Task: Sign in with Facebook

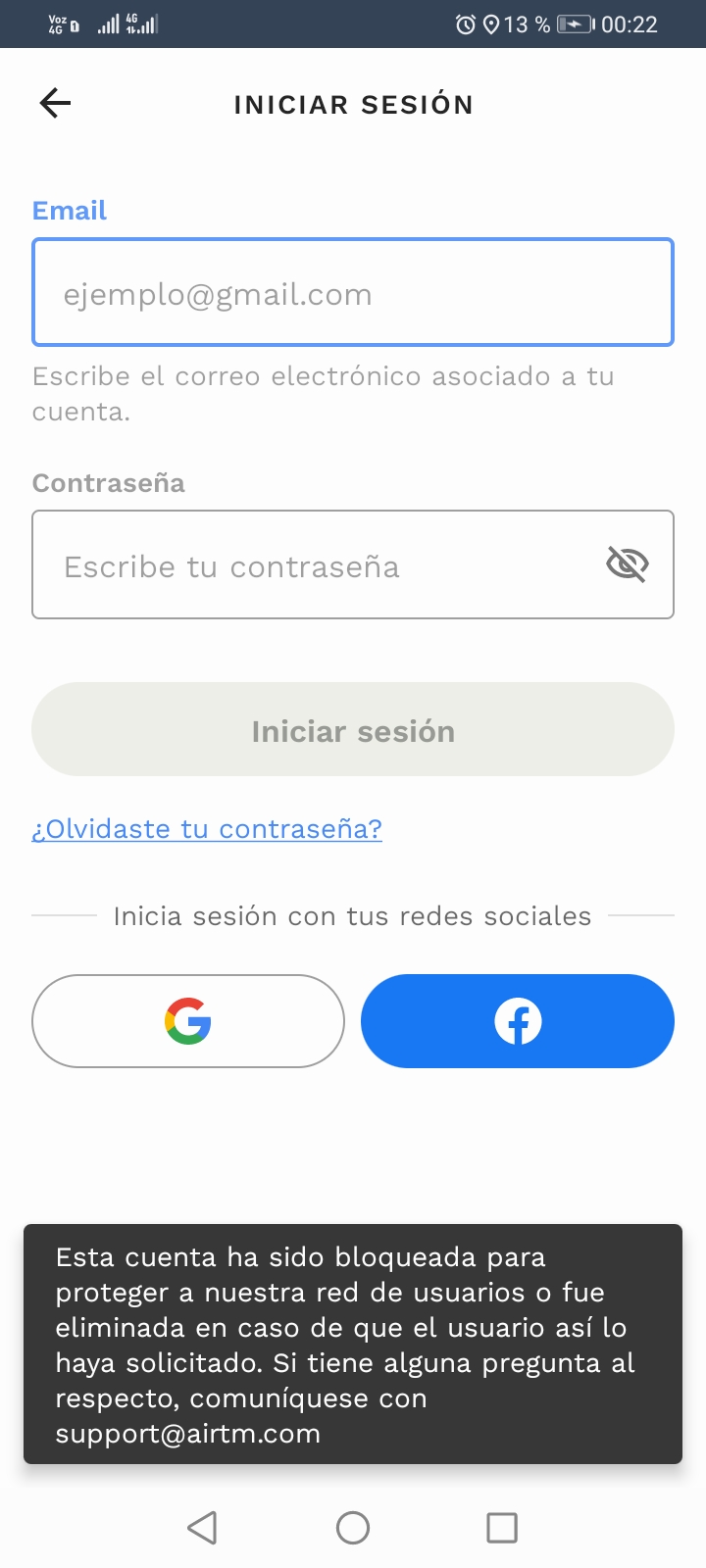Action: pyautogui.click(x=518, y=1021)
